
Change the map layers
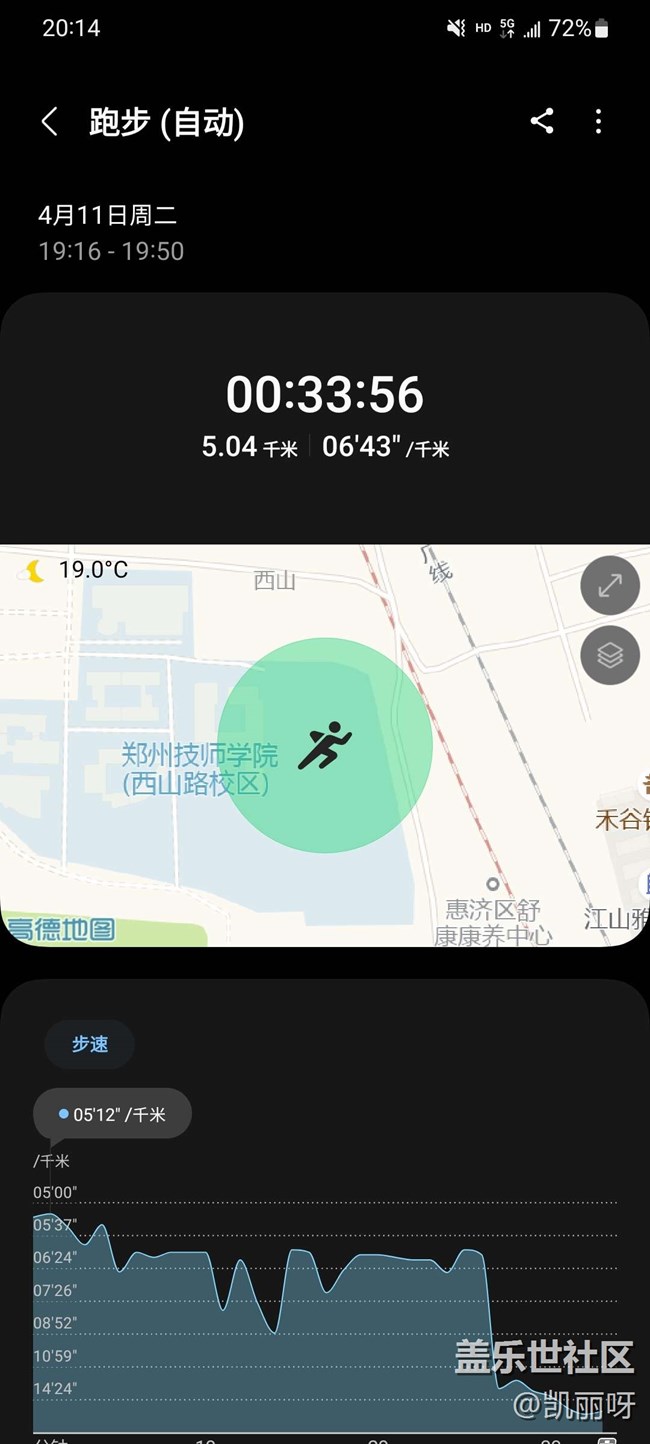[x=610, y=655]
